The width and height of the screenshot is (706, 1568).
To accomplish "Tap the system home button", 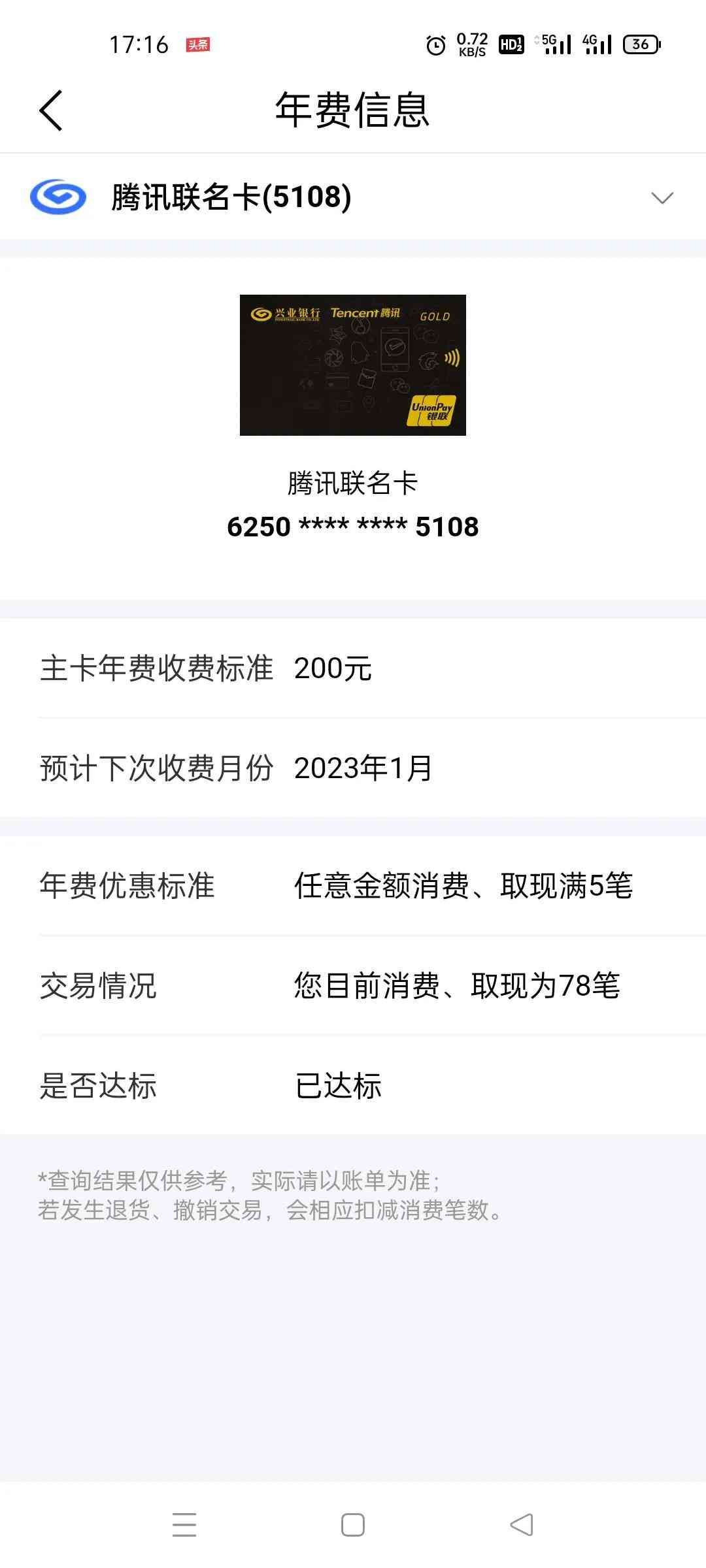I will 353,1525.
